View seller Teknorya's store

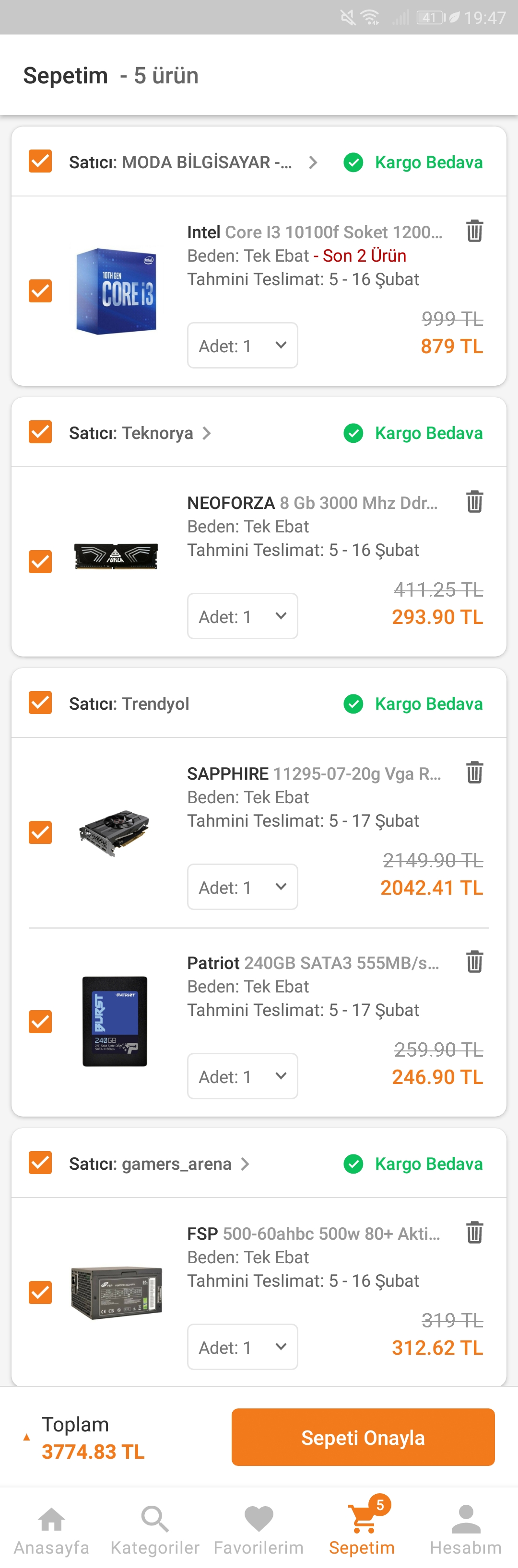coord(140,433)
